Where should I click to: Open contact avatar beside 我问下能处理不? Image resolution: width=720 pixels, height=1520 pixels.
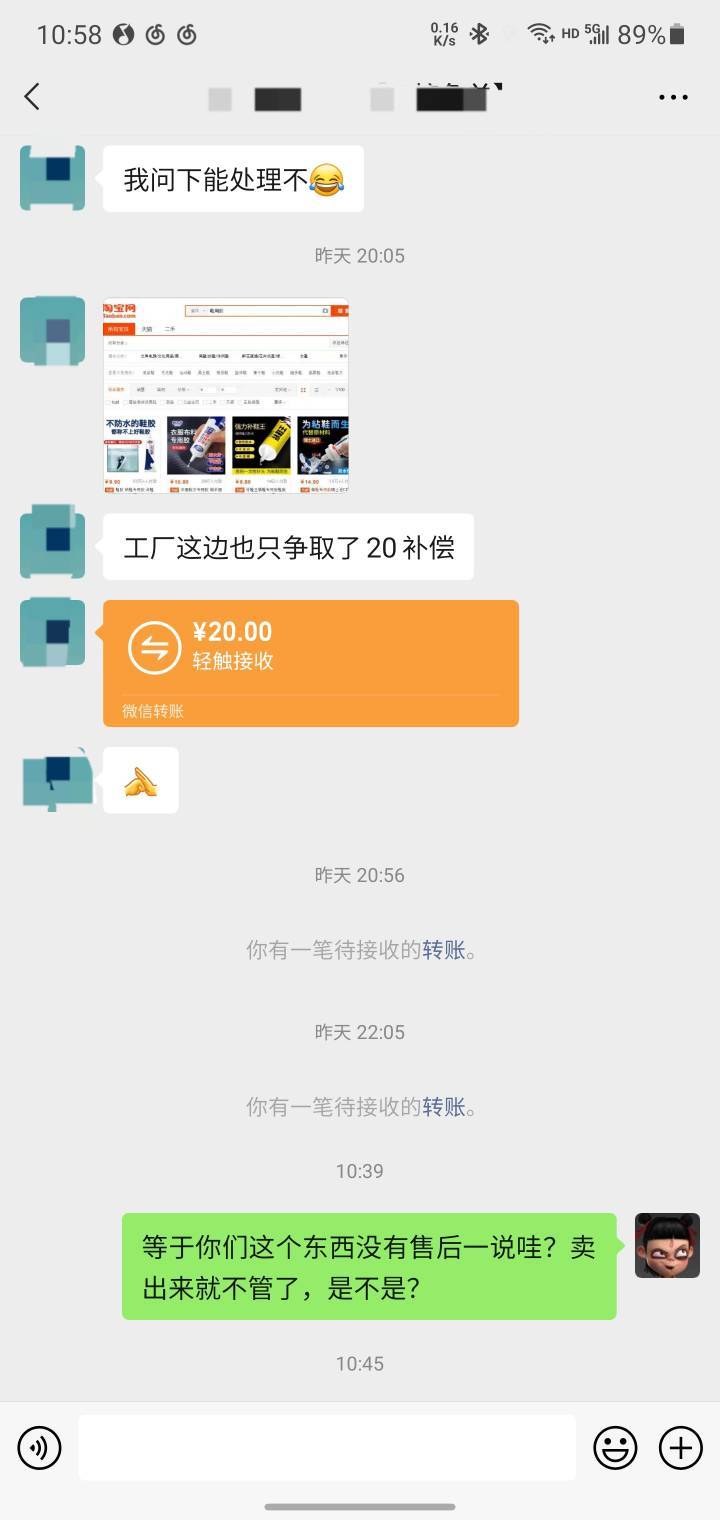(52, 178)
